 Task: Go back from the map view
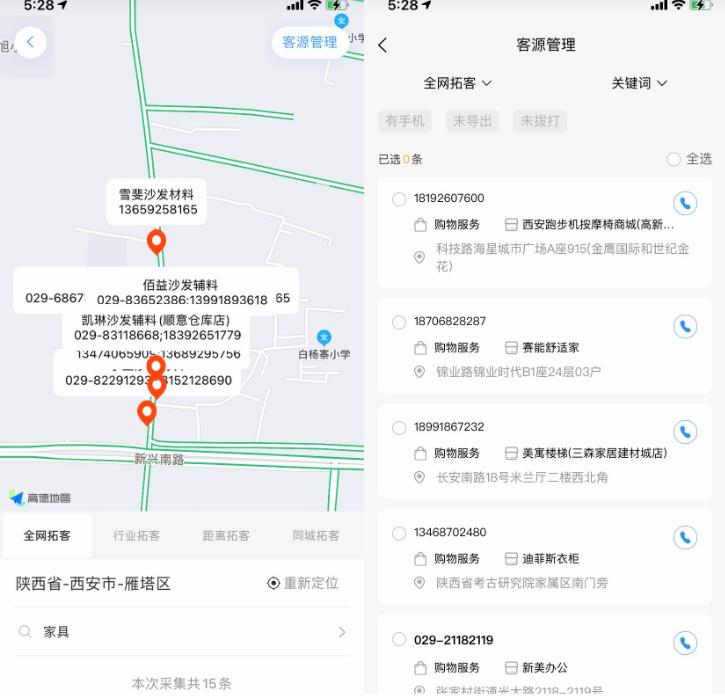pyautogui.click(x=30, y=42)
